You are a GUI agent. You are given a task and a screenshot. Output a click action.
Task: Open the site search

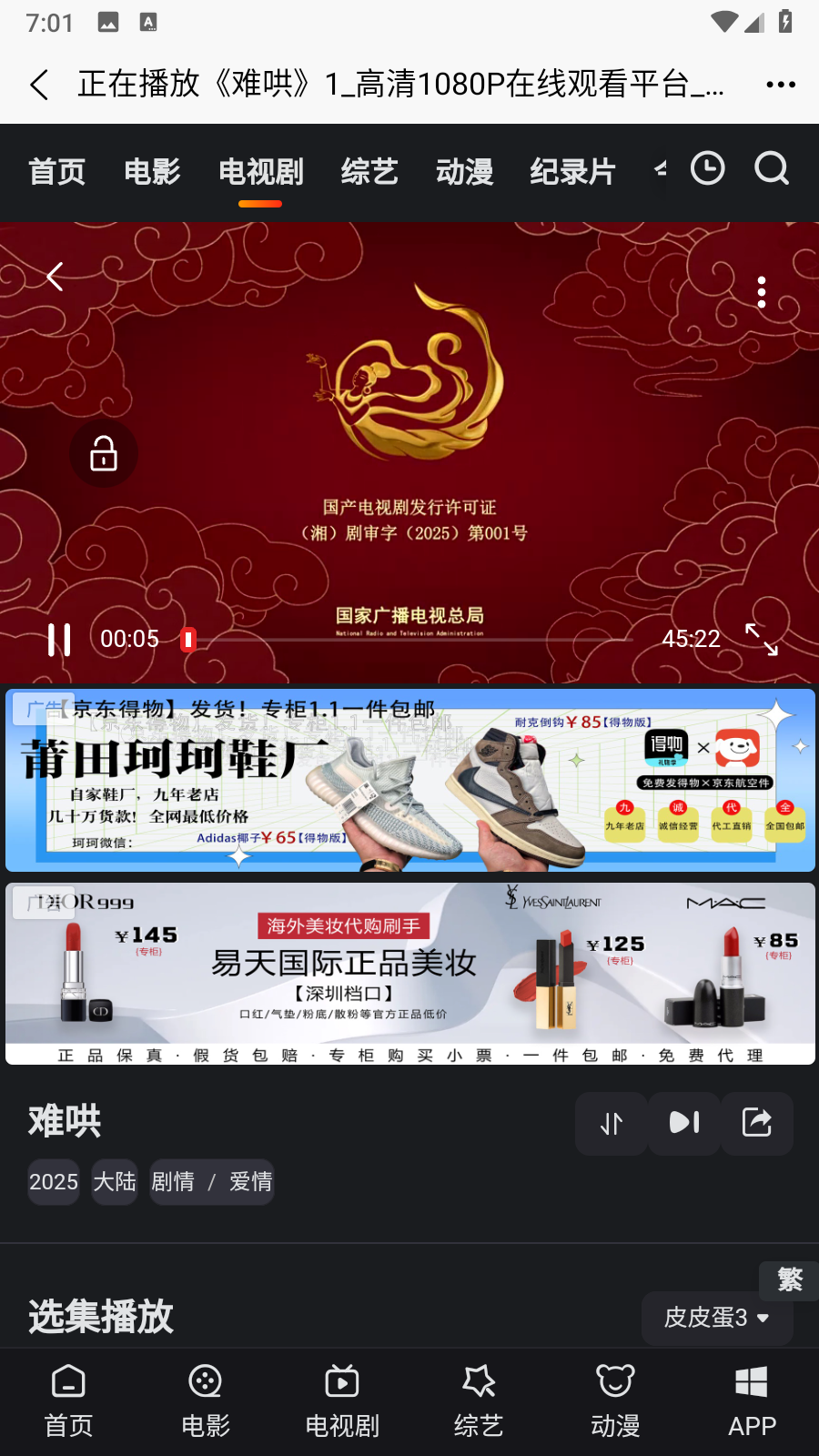(x=772, y=169)
